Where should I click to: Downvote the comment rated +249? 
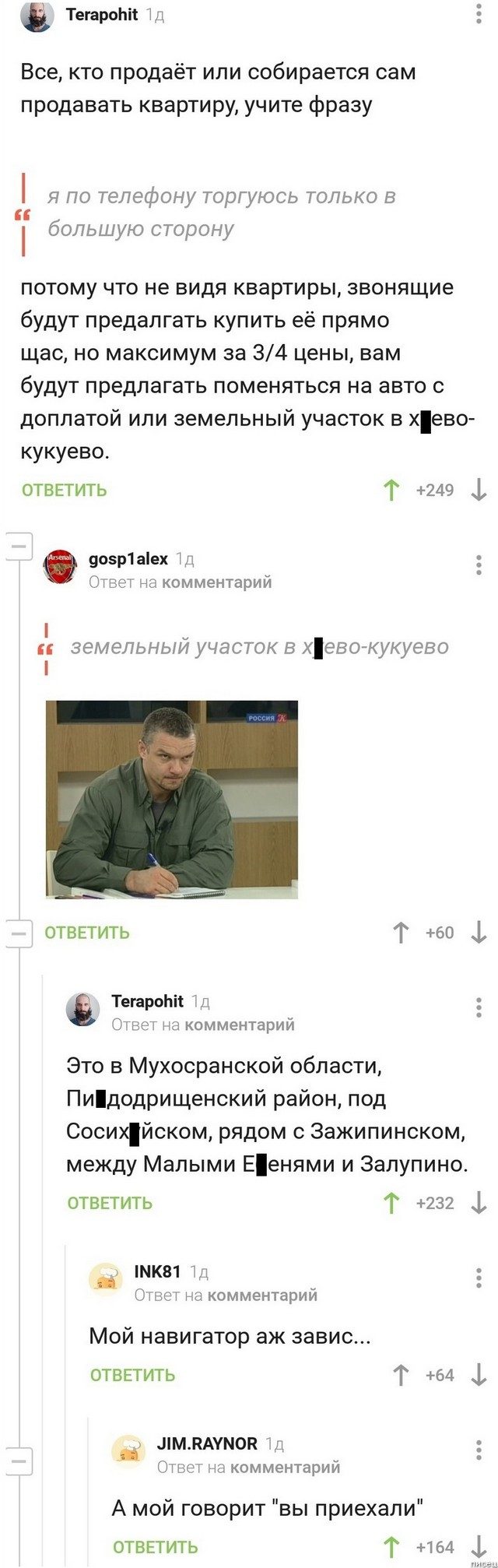[x=479, y=490]
